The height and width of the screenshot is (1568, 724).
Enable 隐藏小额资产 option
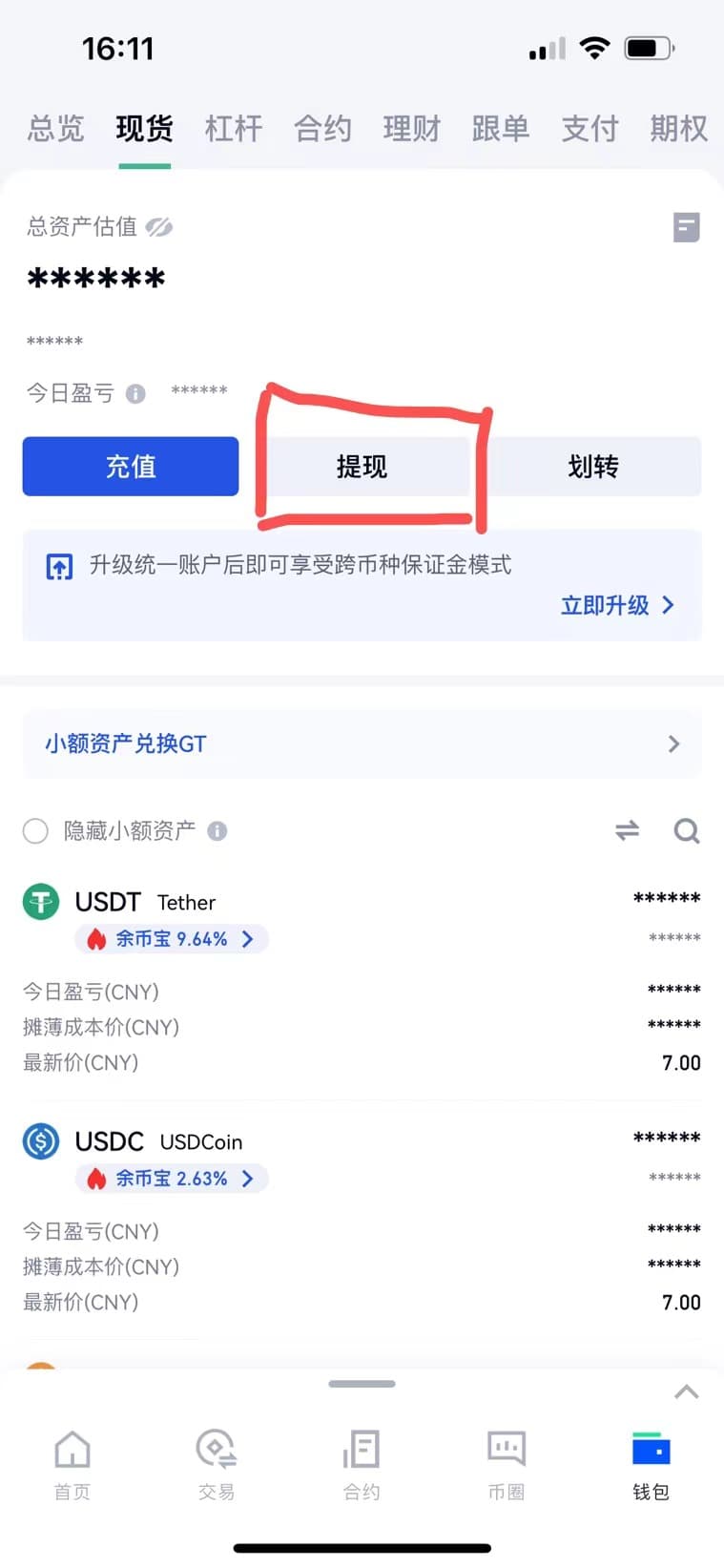click(36, 831)
